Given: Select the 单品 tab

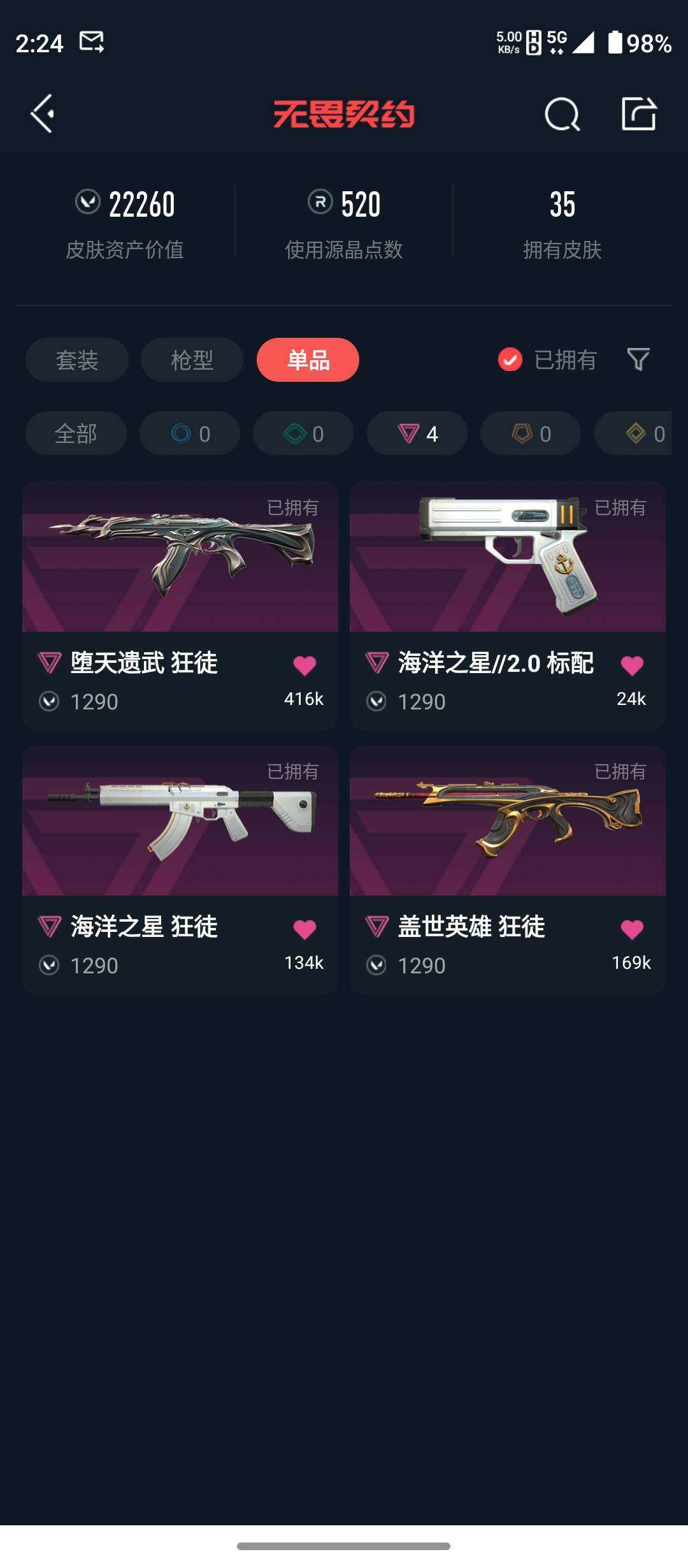Looking at the screenshot, I should tap(308, 360).
